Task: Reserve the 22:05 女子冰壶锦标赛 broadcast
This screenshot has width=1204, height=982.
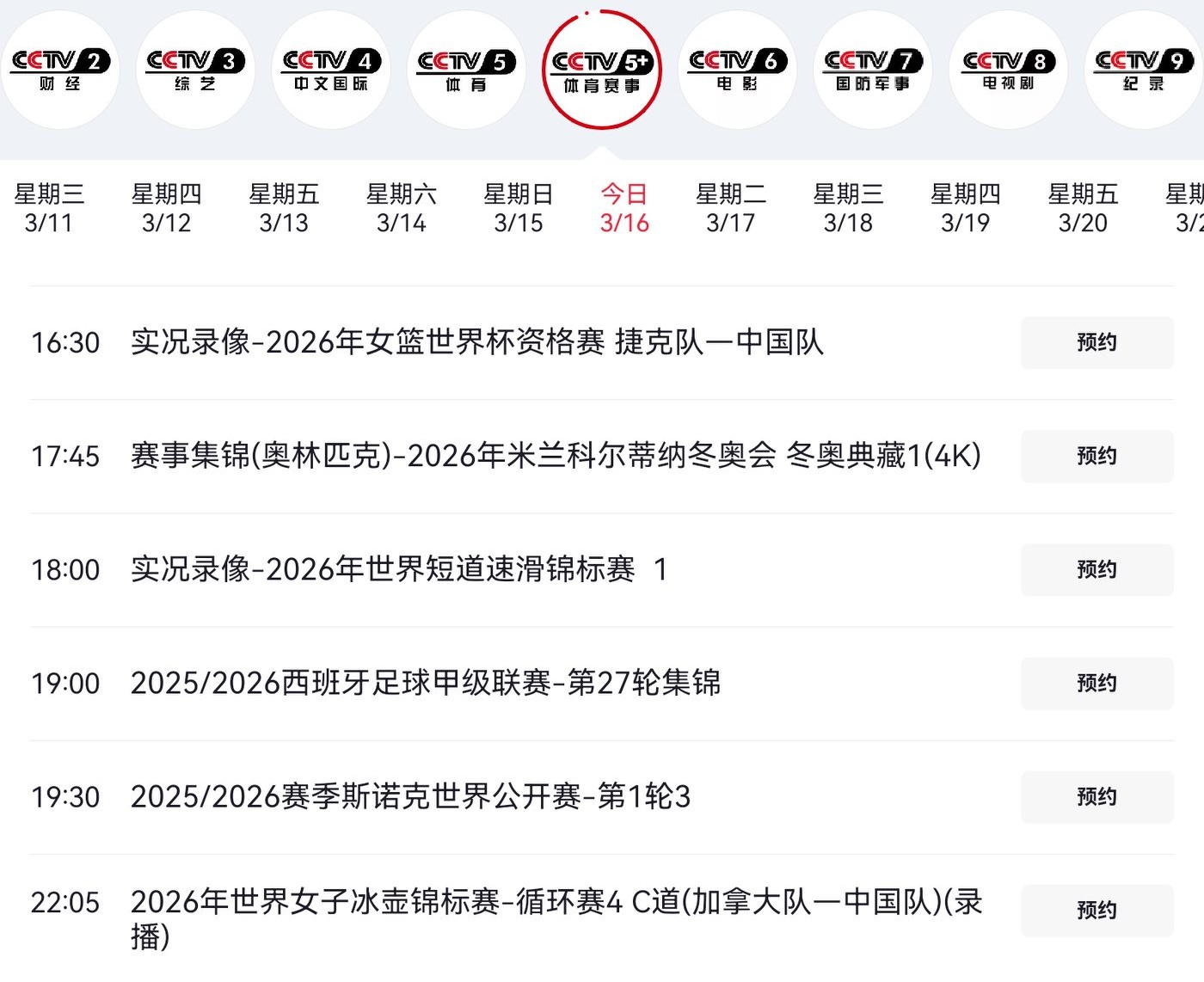Action: coord(1096,910)
